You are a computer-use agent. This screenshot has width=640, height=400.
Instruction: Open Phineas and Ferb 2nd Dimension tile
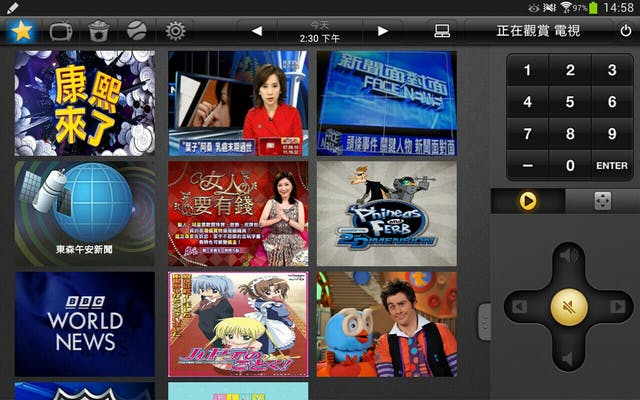(386, 213)
